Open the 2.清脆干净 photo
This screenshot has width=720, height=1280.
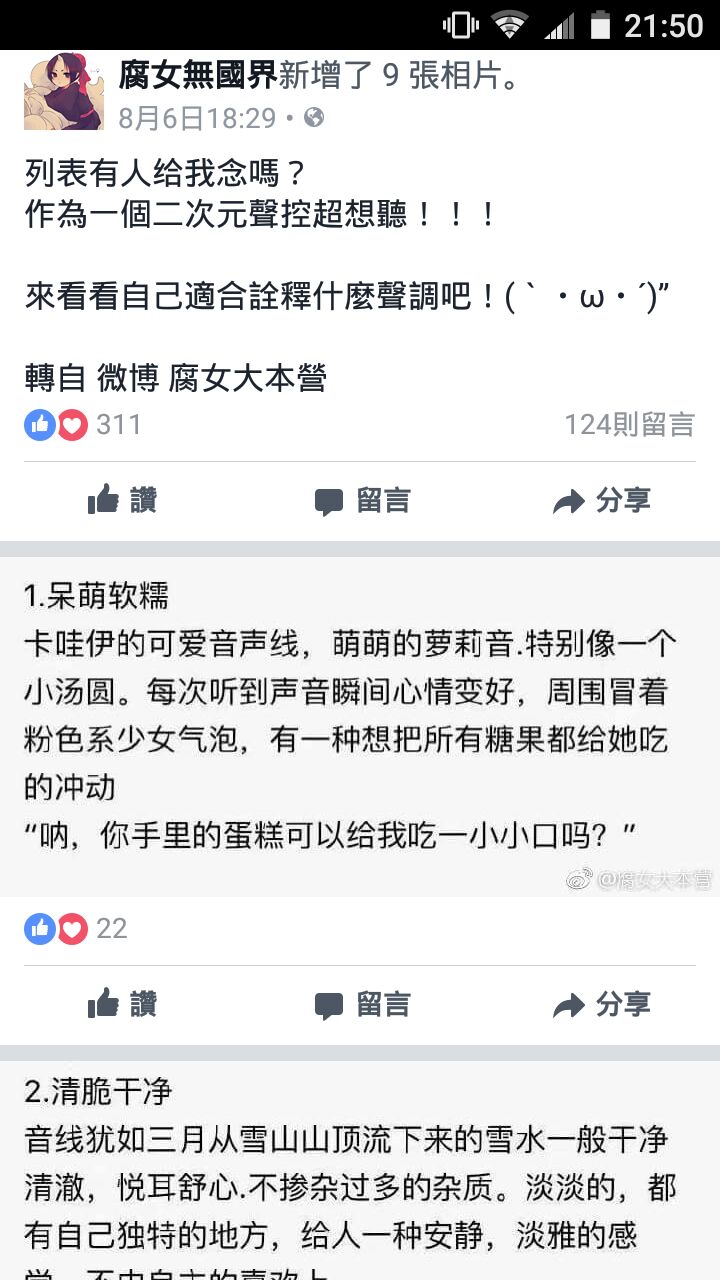pyautogui.click(x=360, y=1170)
